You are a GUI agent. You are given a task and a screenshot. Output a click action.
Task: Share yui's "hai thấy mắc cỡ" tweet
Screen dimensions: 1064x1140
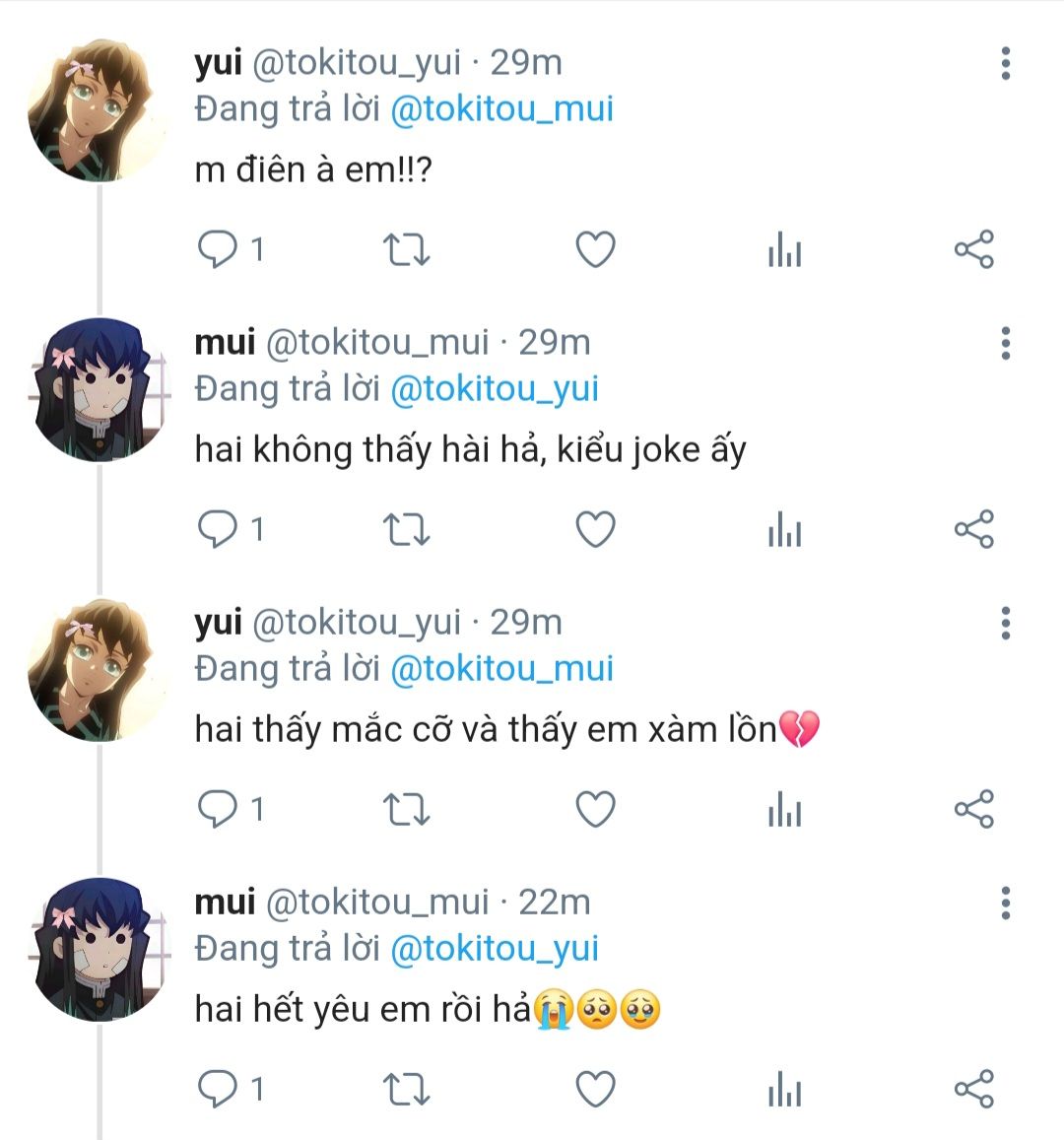point(973,810)
